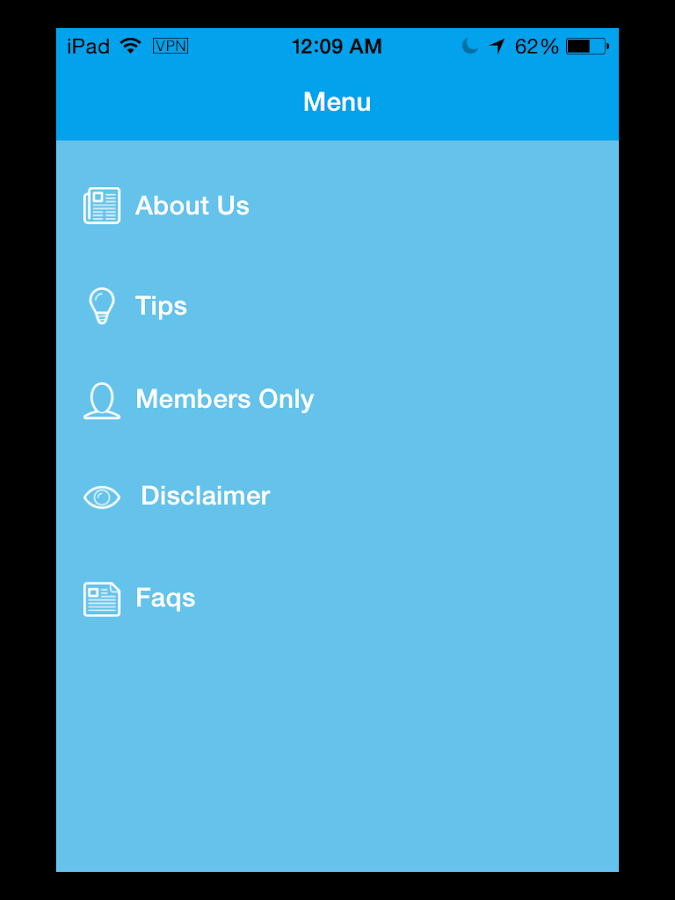The width and height of the screenshot is (675, 900).
Task: Open the Faqs page
Action: click(165, 598)
